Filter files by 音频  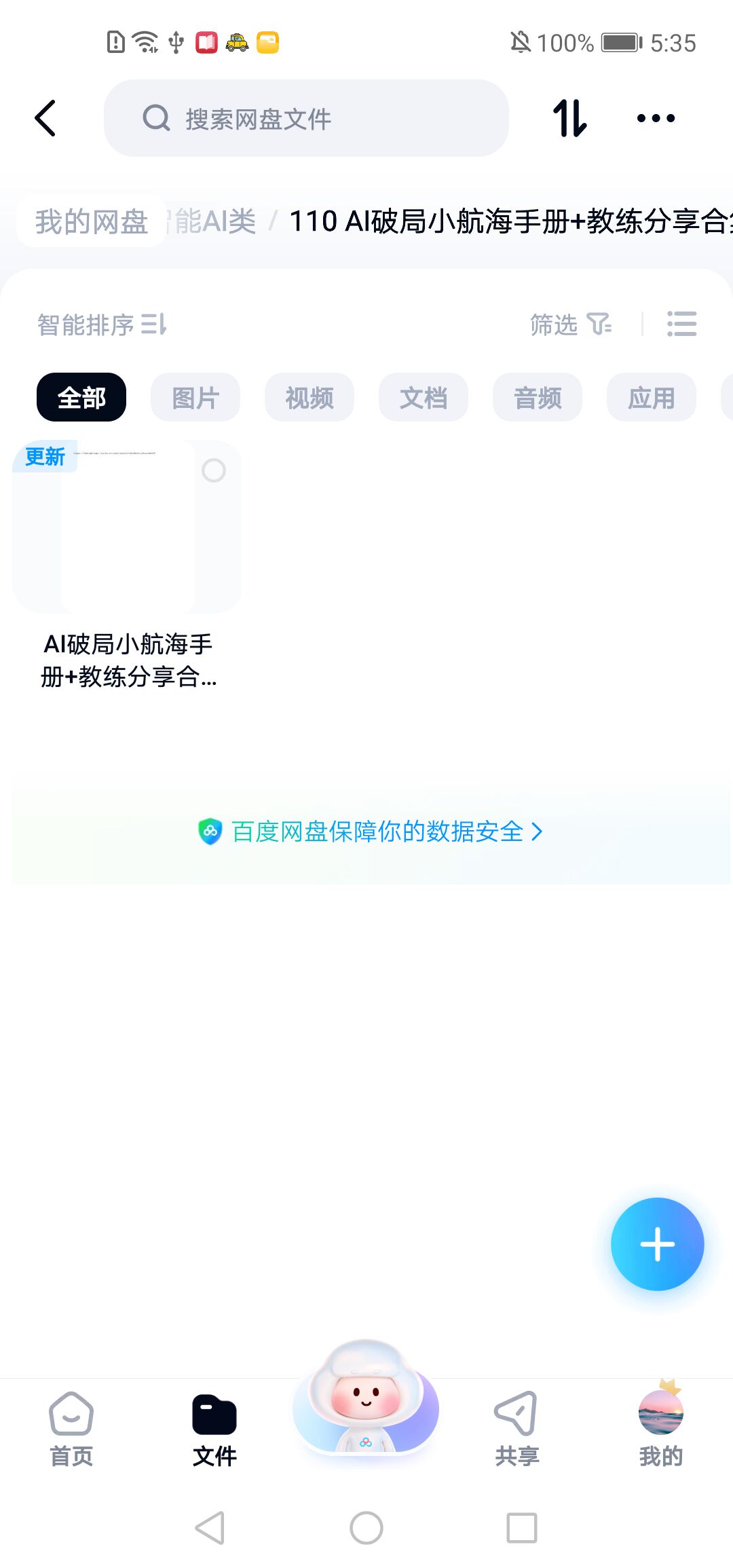pos(538,398)
